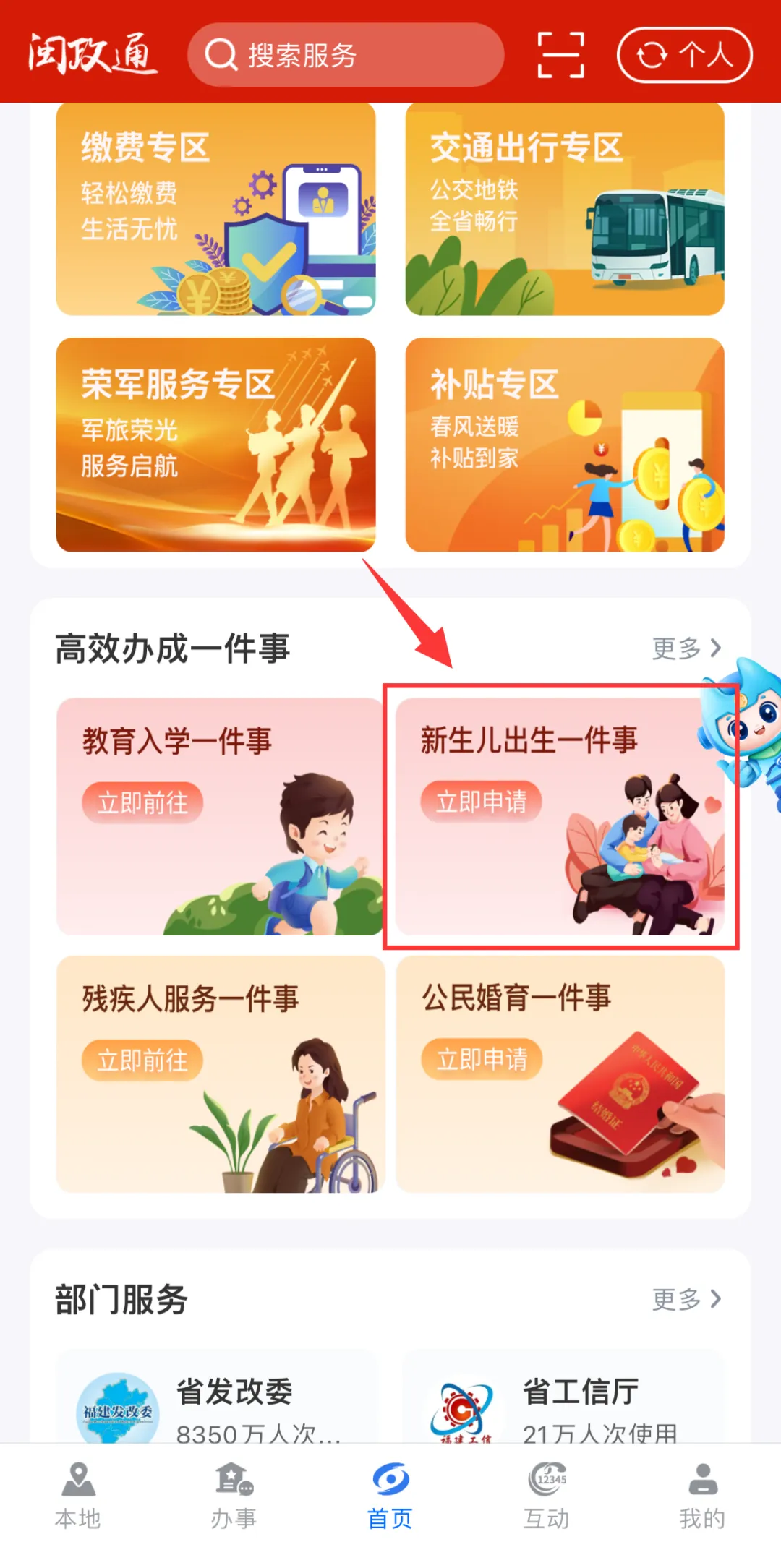Tap 立即申请 for 新生儿出生一件事
This screenshot has width=781, height=1568.
coord(481,802)
